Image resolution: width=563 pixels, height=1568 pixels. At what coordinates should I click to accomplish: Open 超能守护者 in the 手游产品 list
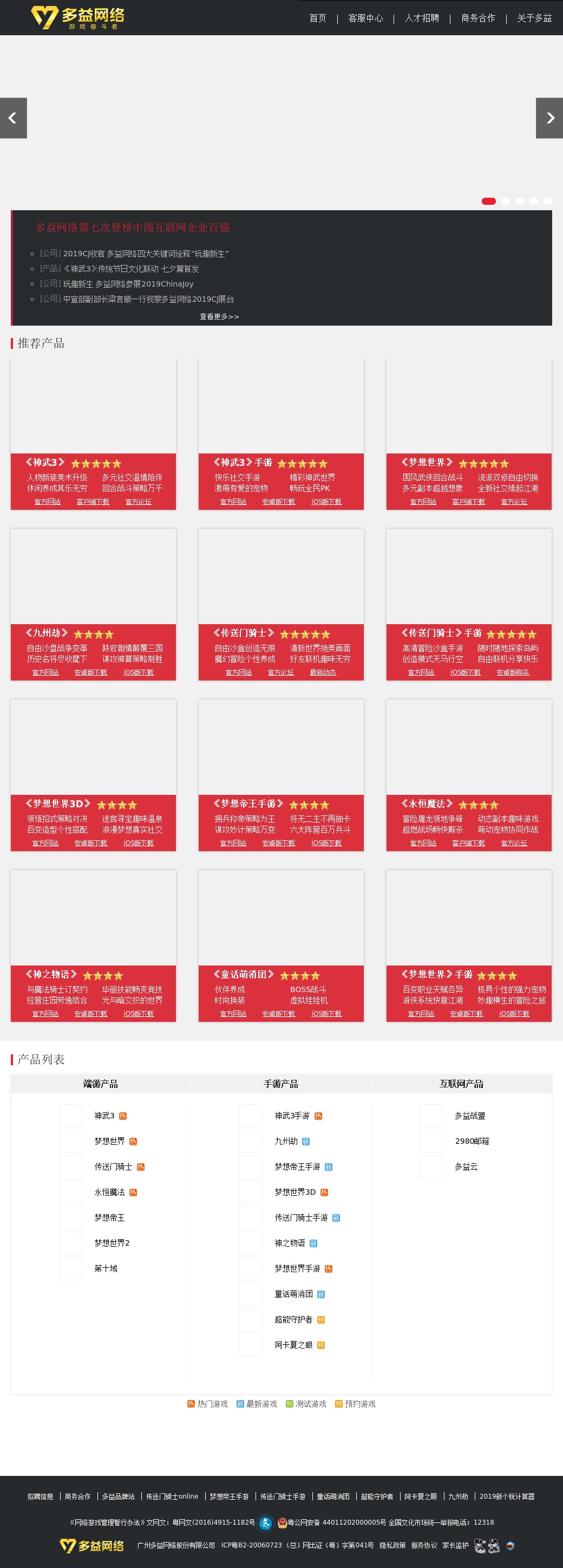[293, 1320]
